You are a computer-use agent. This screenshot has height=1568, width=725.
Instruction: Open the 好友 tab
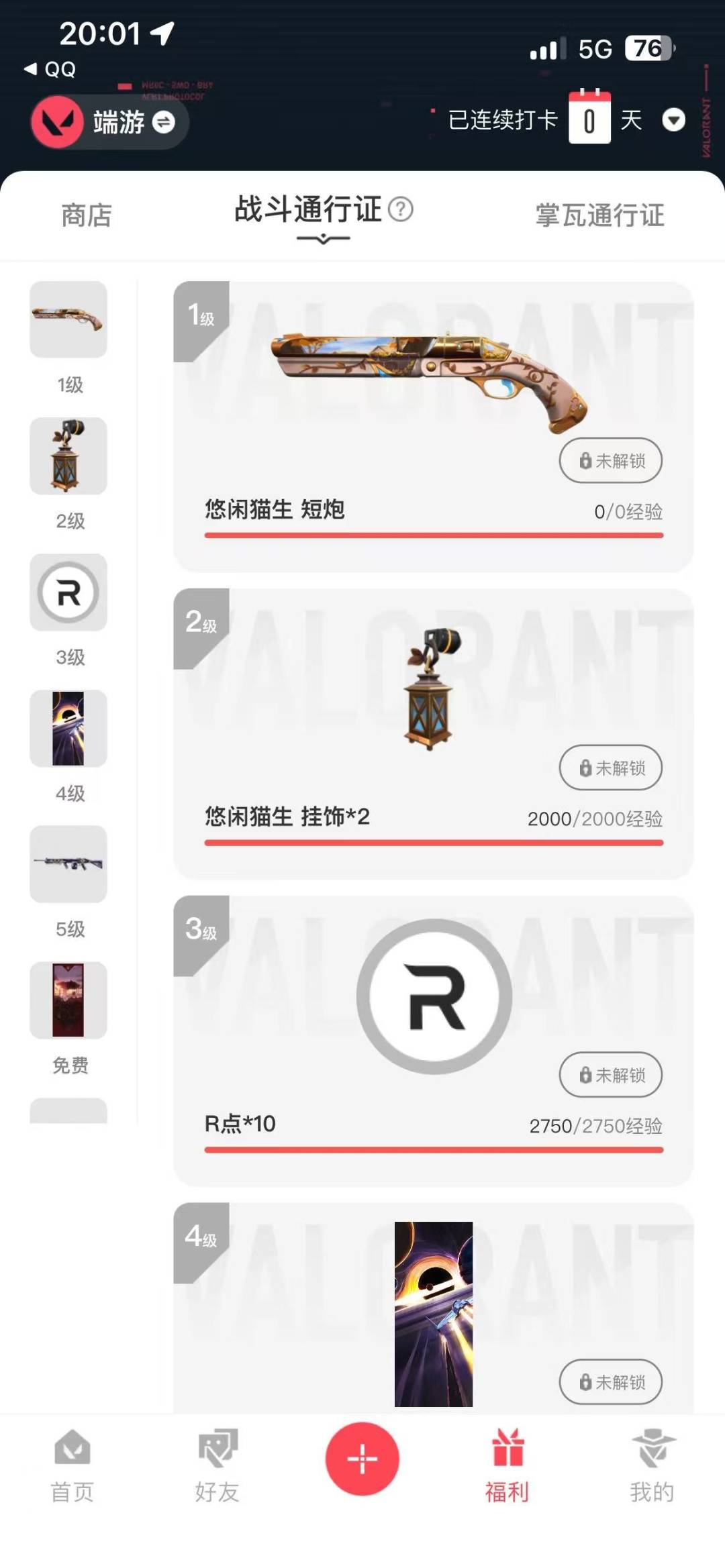[x=217, y=1467]
